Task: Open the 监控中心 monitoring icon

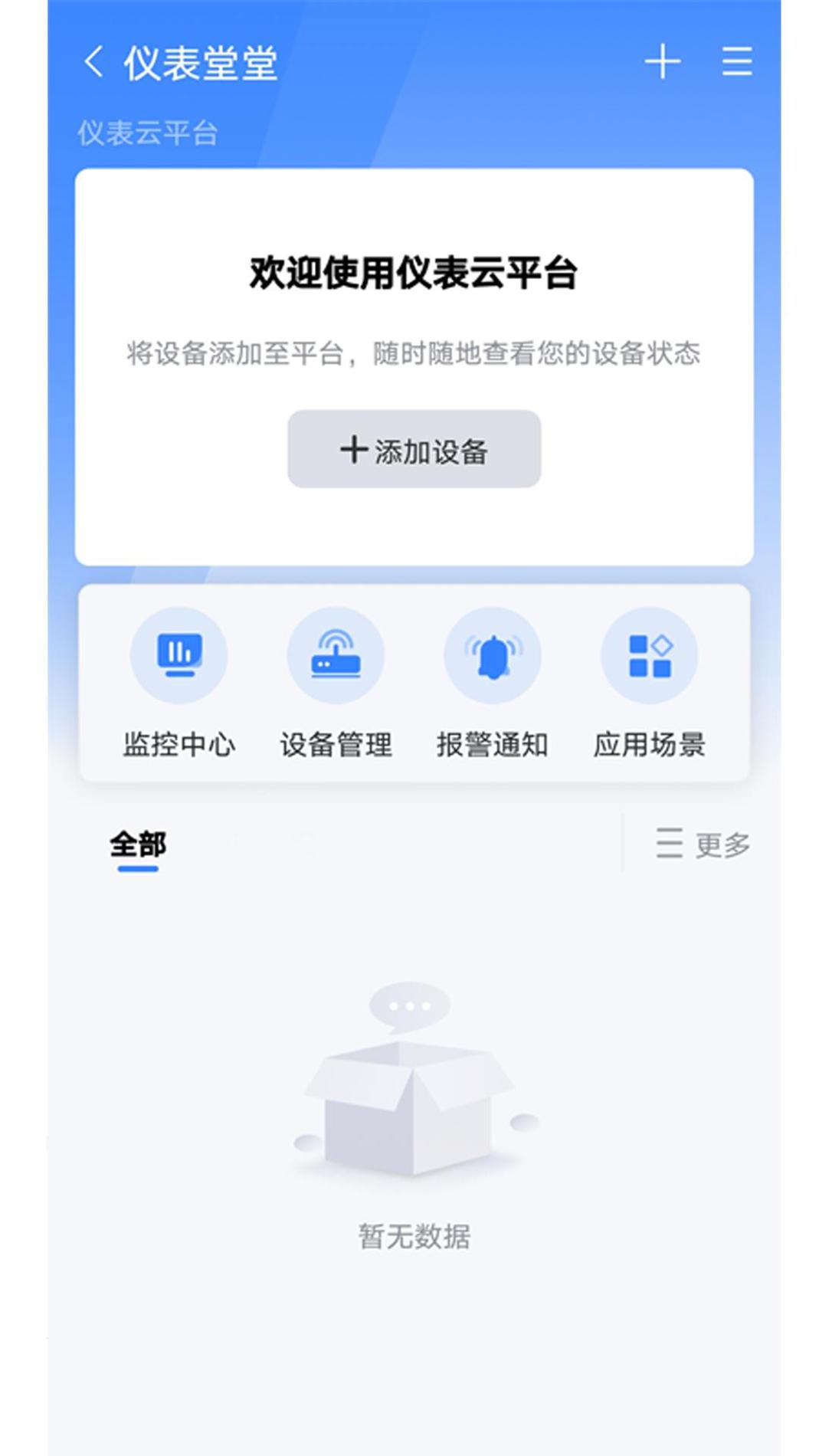Action: click(x=179, y=655)
